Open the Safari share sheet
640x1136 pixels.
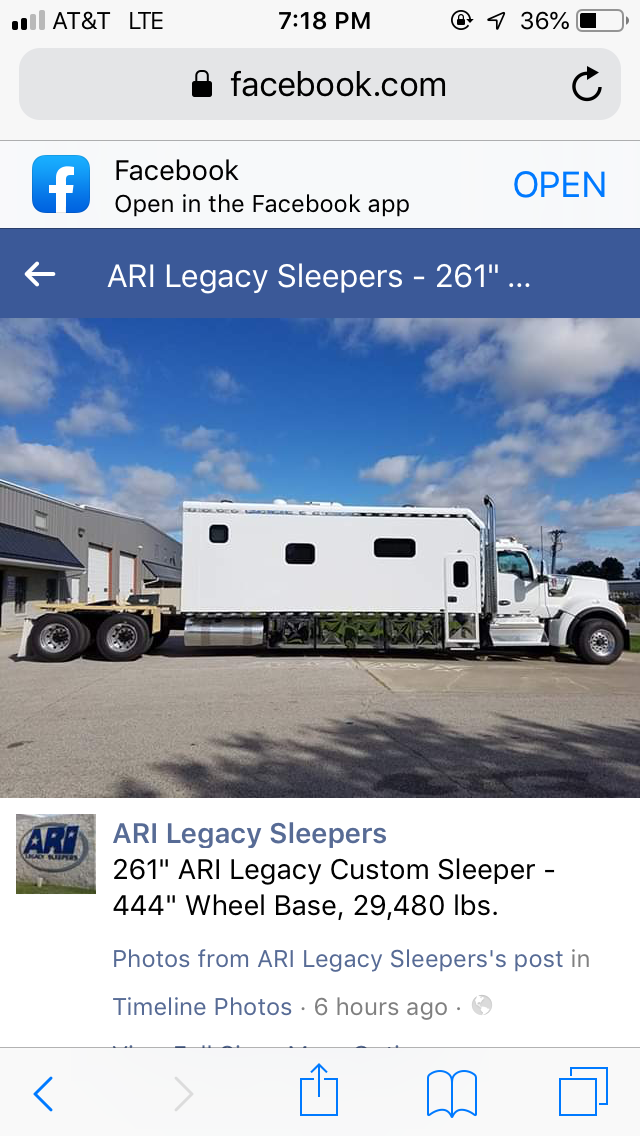(x=320, y=1092)
